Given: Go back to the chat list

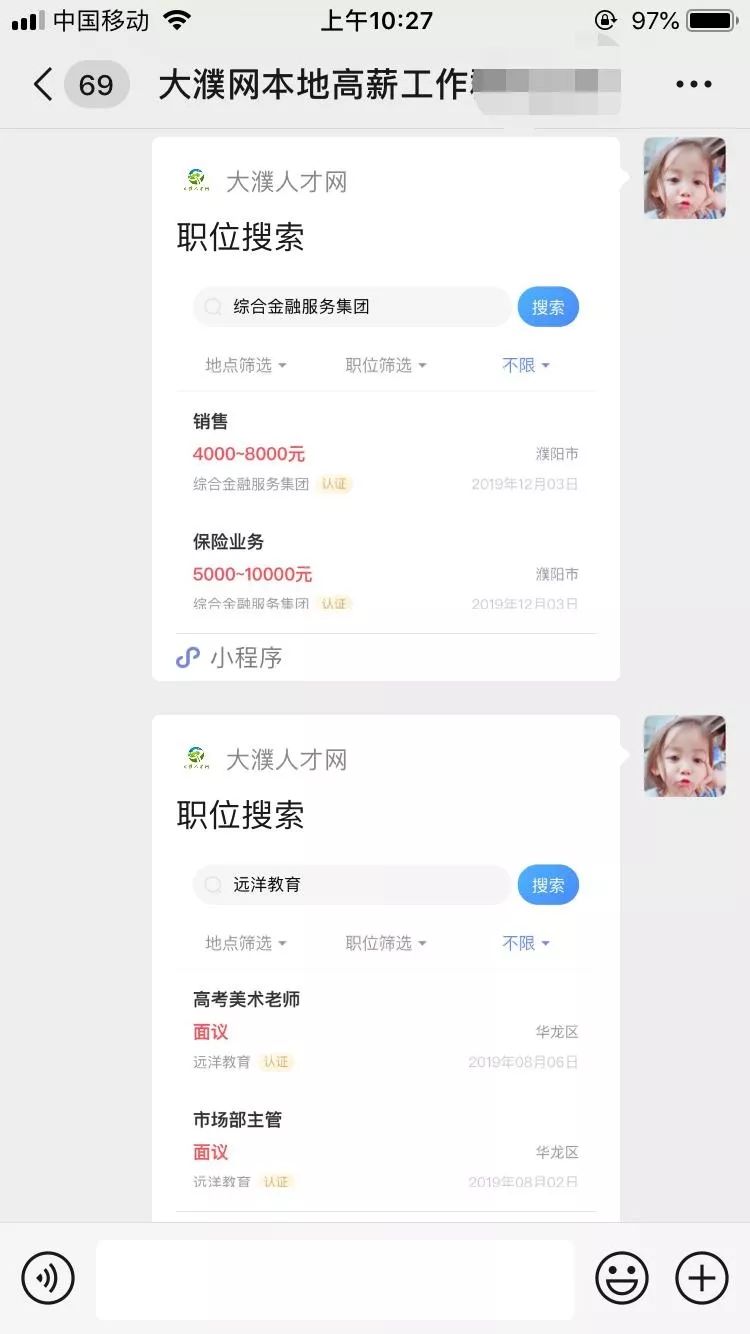Looking at the screenshot, I should point(44,85).
